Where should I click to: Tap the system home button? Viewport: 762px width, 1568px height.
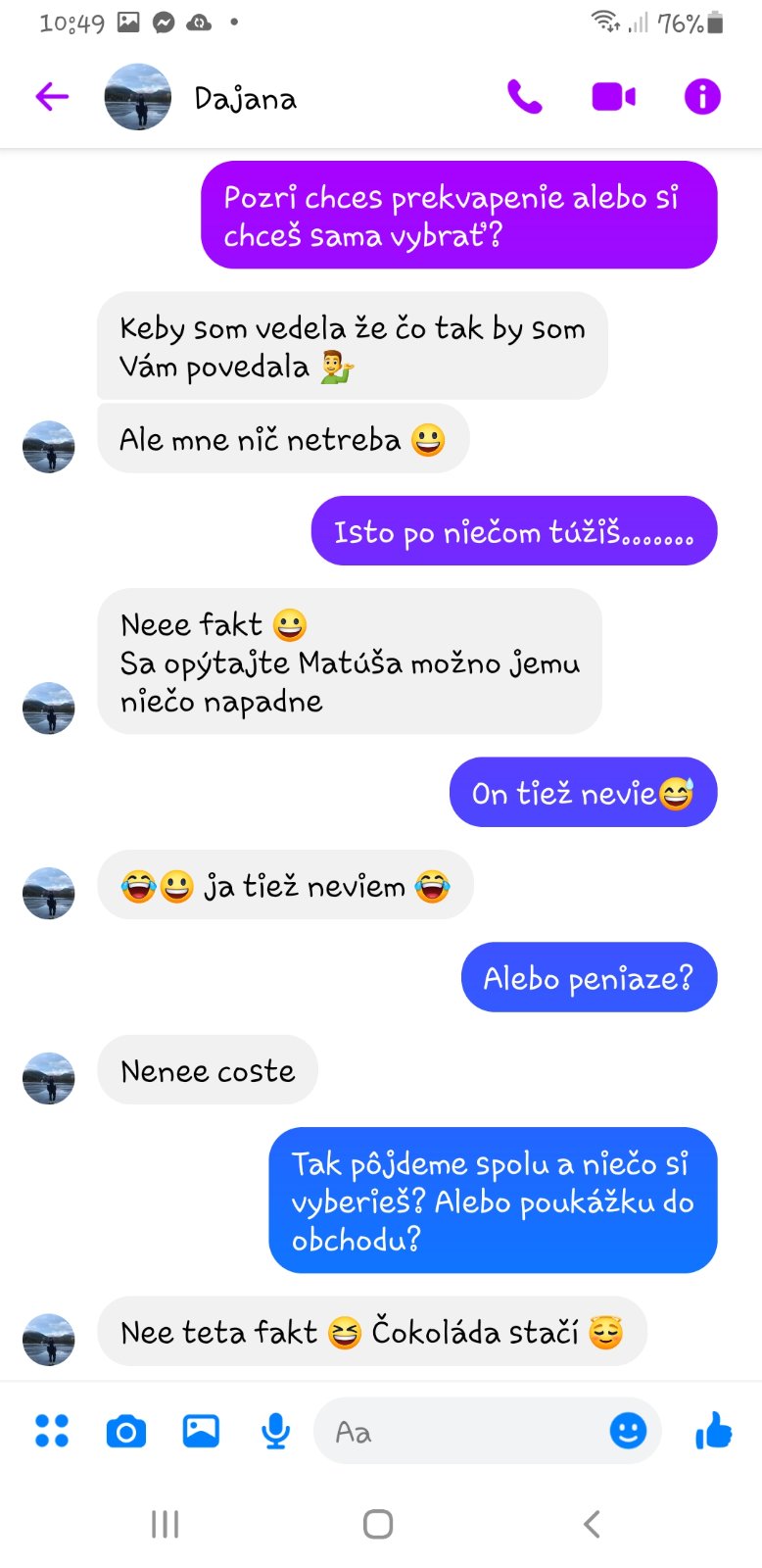pos(378,1524)
